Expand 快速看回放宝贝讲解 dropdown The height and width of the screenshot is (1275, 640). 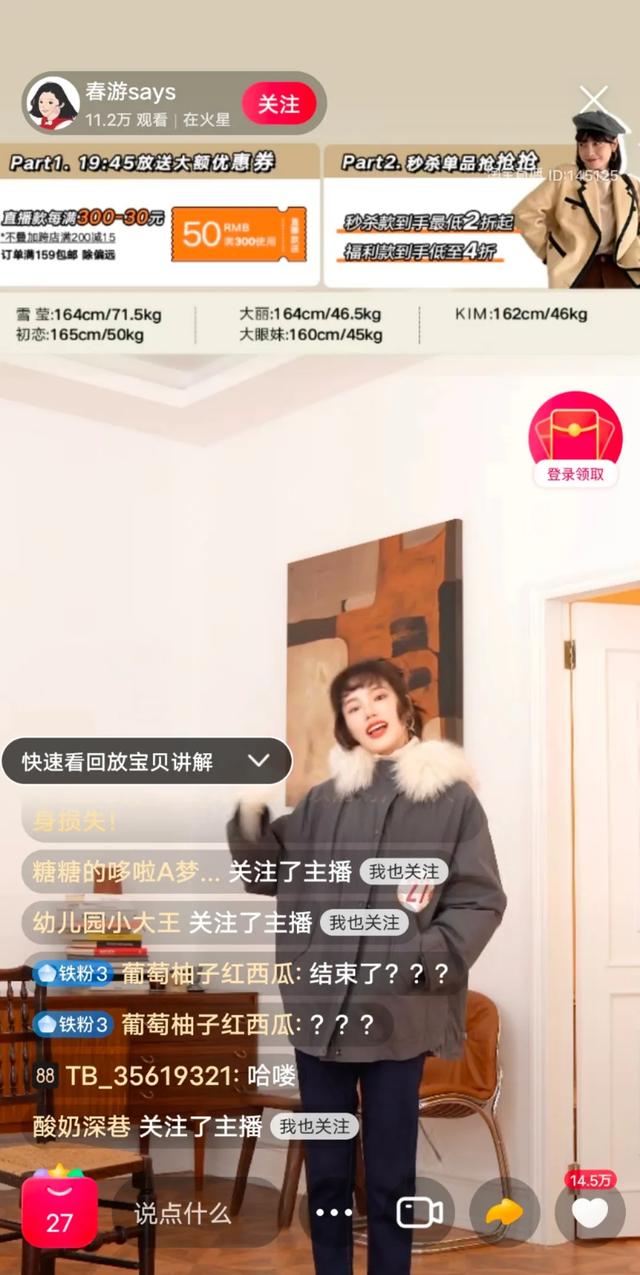point(258,761)
